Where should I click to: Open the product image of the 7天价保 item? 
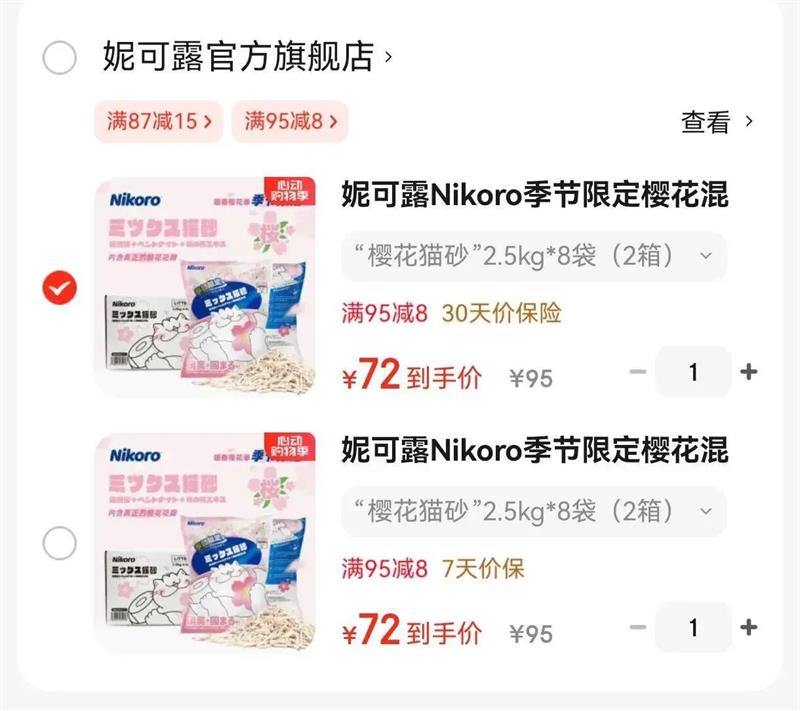tap(205, 543)
